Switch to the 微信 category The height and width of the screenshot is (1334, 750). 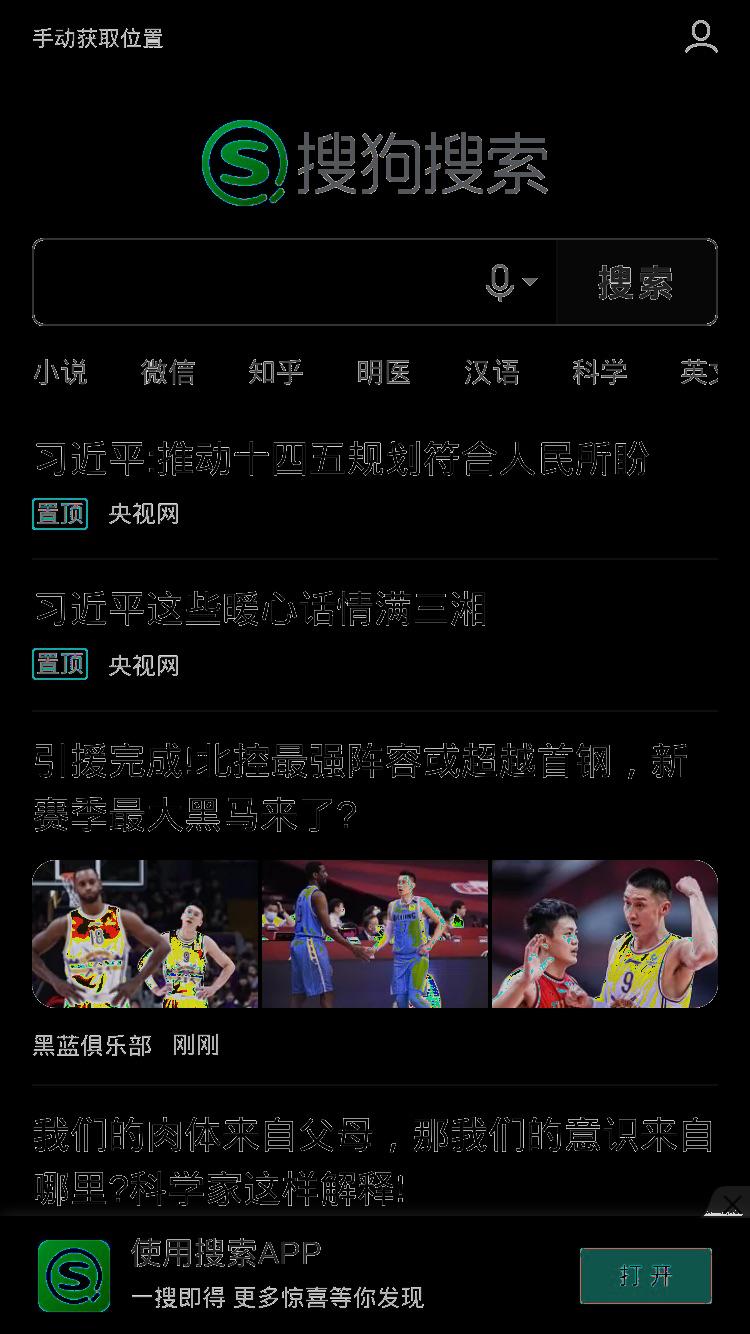point(168,372)
